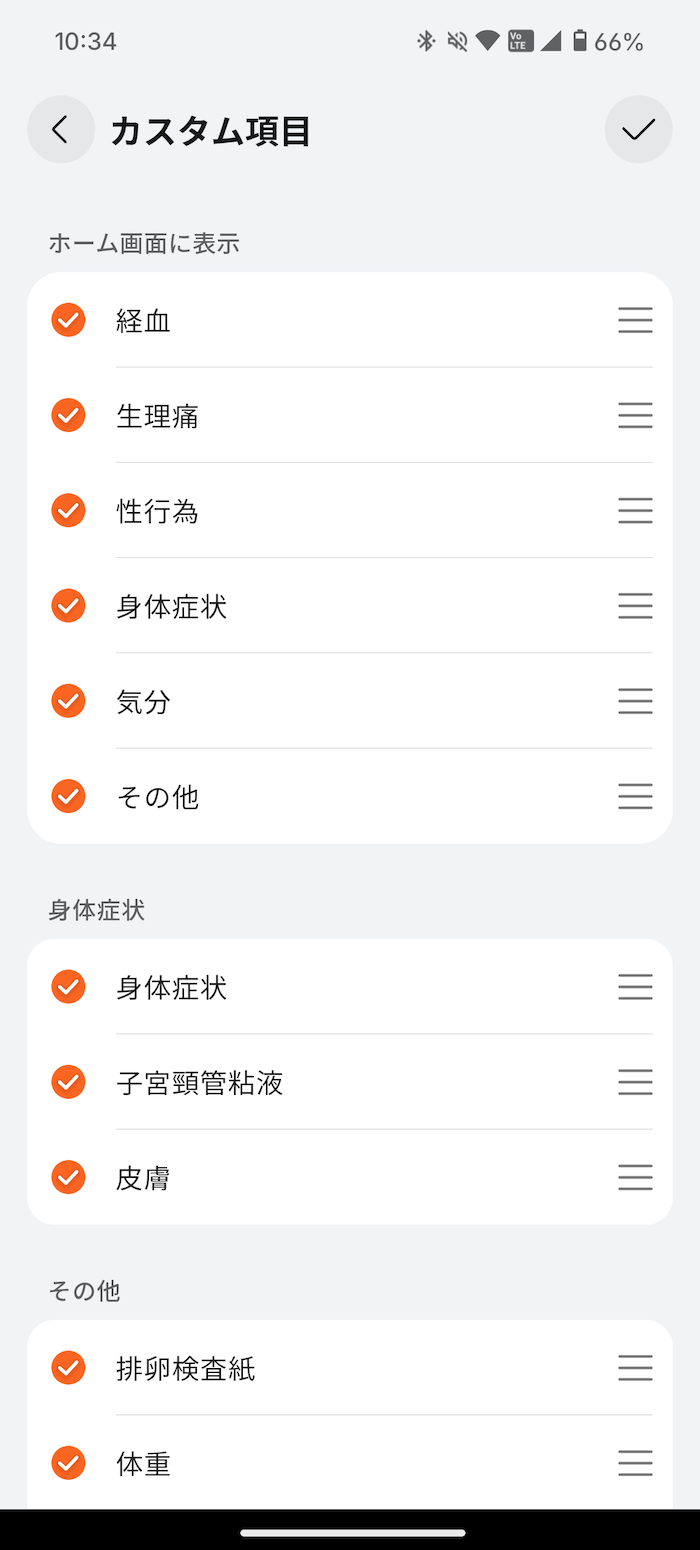
Task: Uncheck 気分 checkbox
Action: (x=68, y=701)
